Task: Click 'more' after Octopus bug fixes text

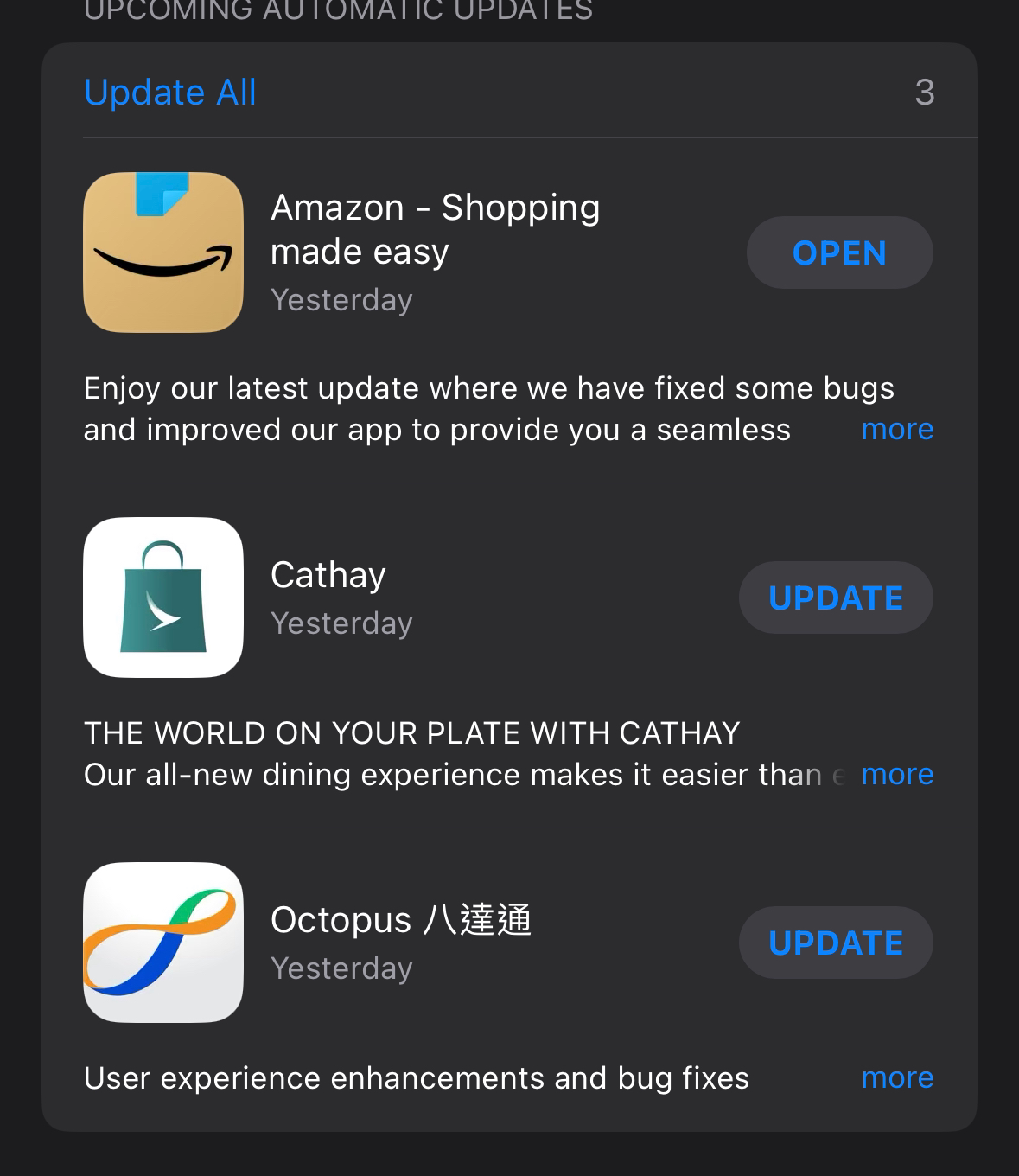Action: (896, 1077)
